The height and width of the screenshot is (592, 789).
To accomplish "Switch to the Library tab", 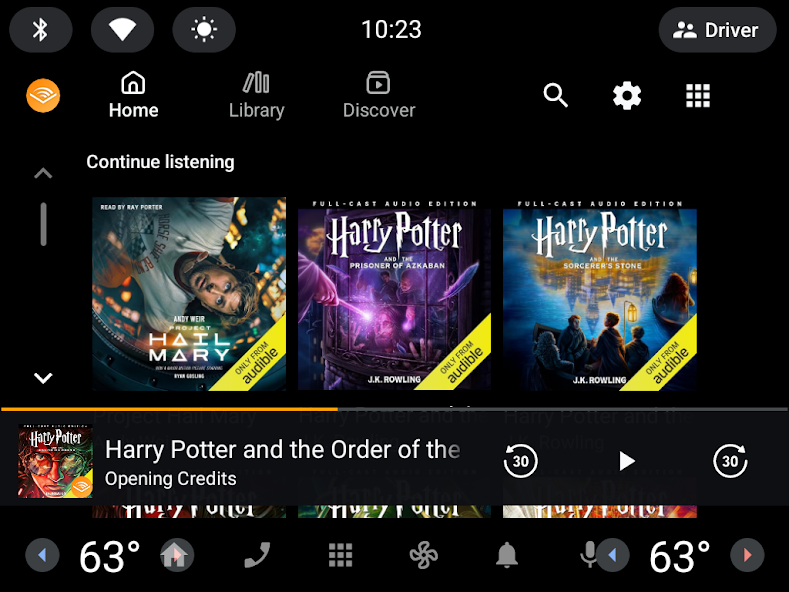I will [256, 96].
